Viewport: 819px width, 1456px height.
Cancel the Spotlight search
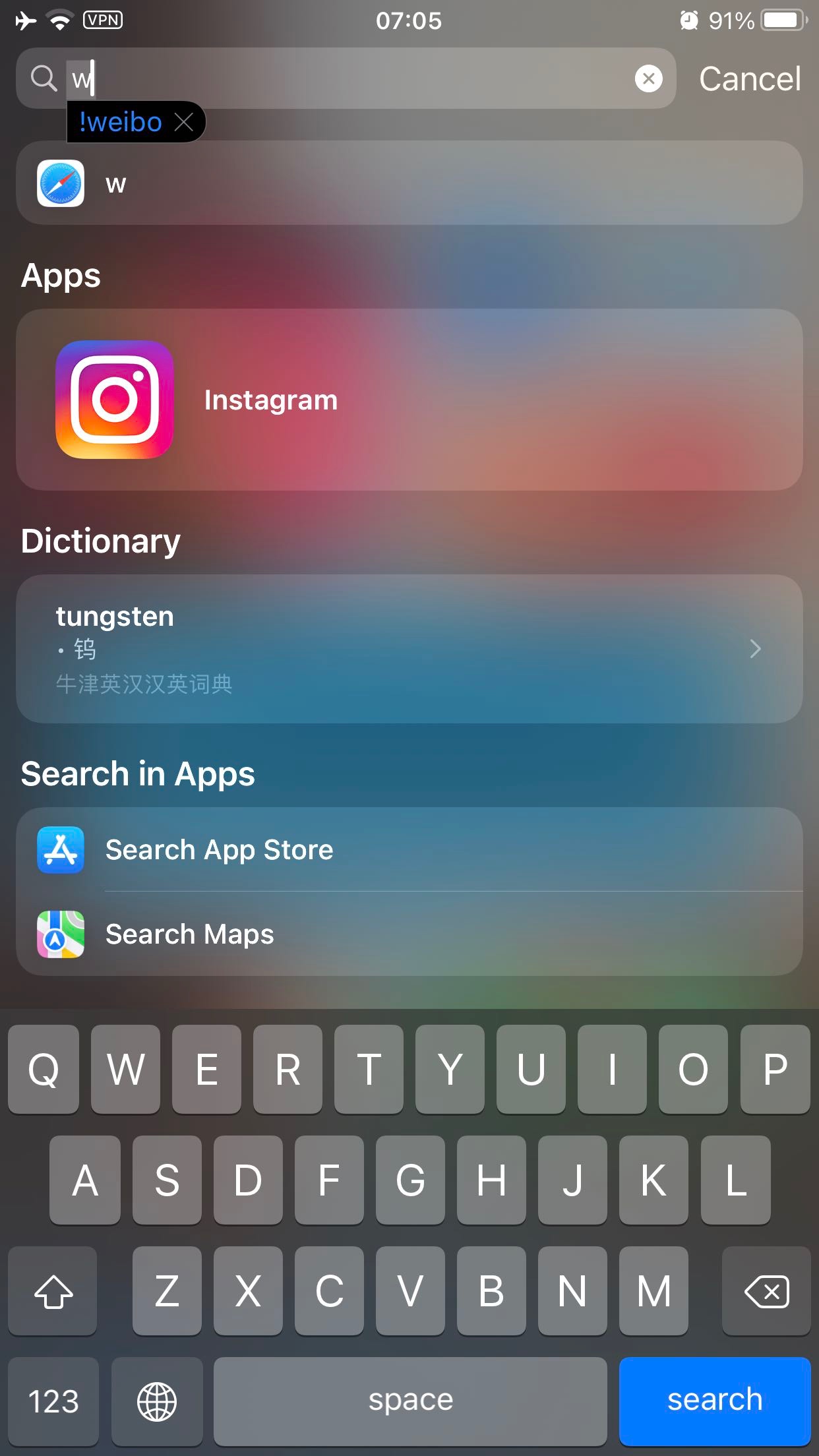(x=750, y=79)
